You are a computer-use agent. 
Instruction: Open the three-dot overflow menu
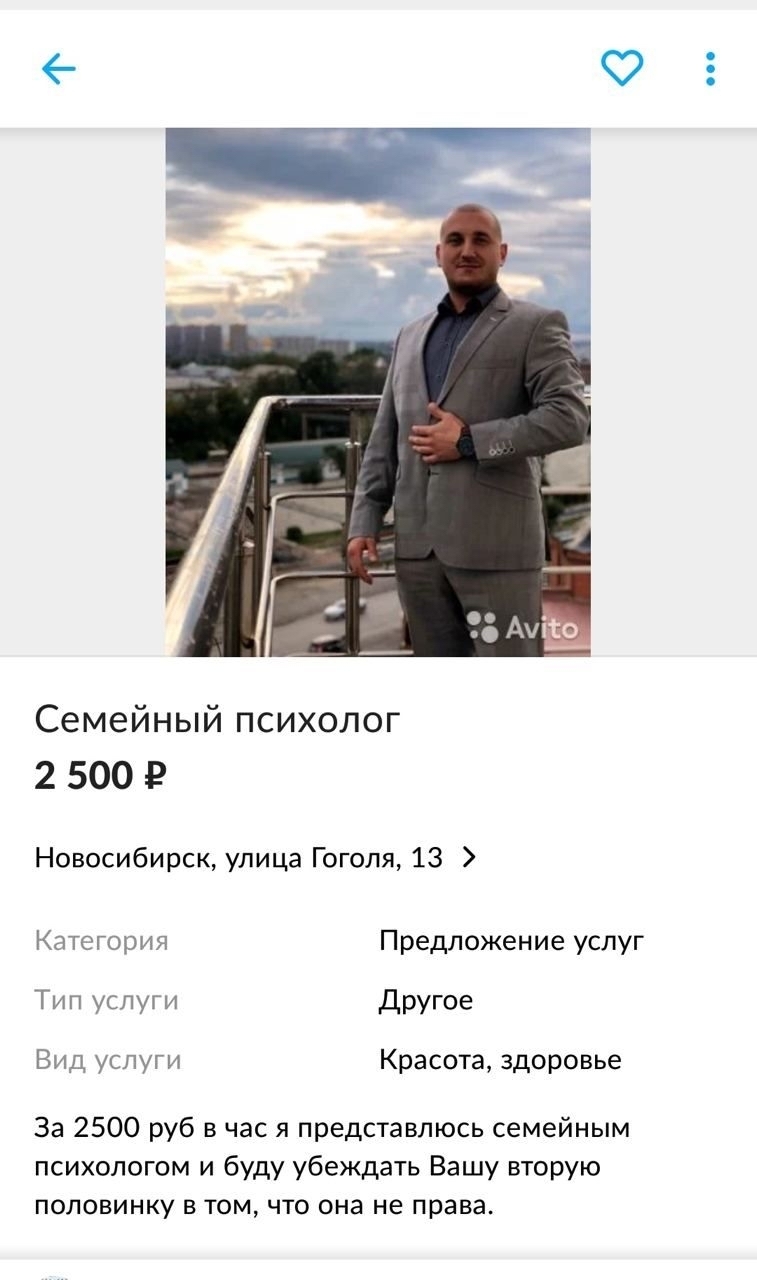(710, 69)
